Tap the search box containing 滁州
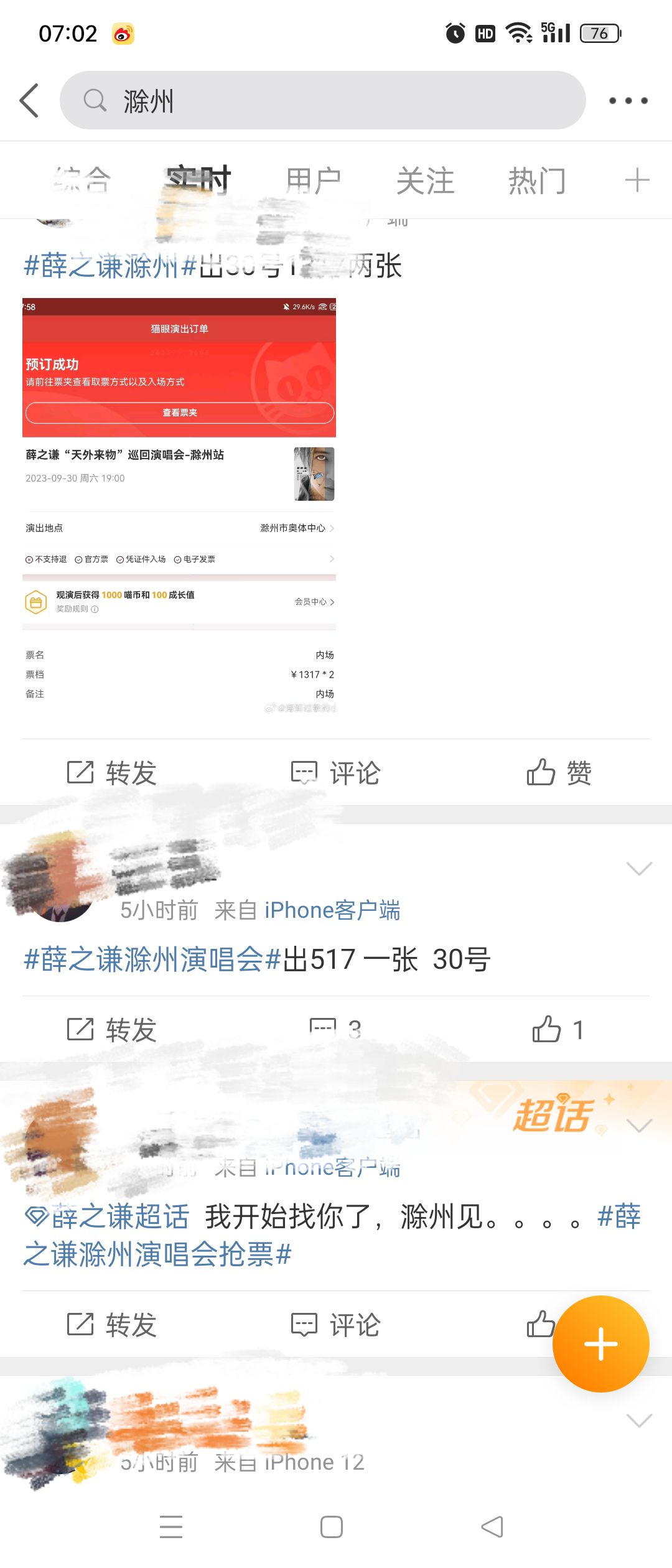672x1568 pixels. coord(322,100)
